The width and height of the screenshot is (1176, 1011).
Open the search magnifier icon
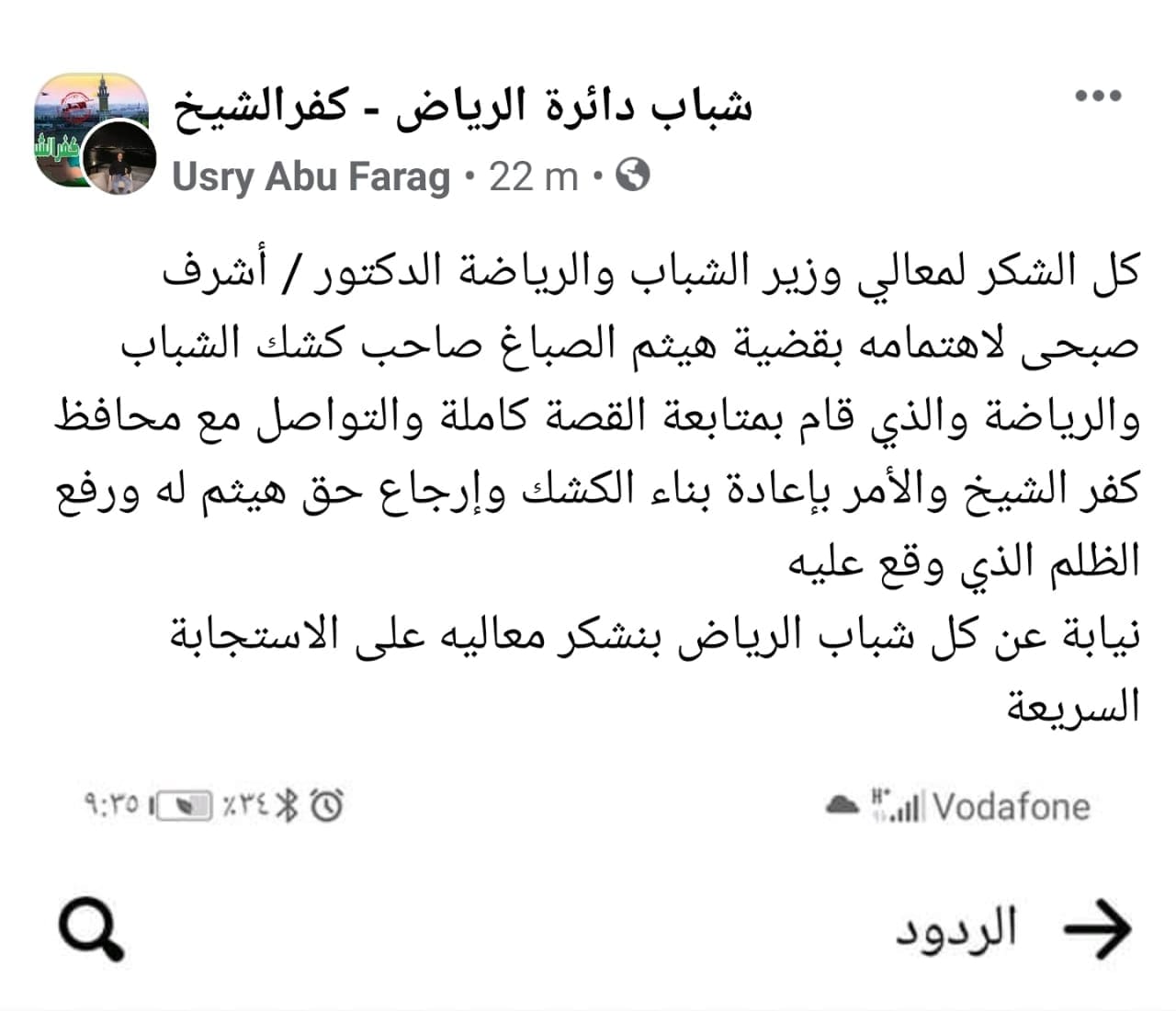coord(90,929)
